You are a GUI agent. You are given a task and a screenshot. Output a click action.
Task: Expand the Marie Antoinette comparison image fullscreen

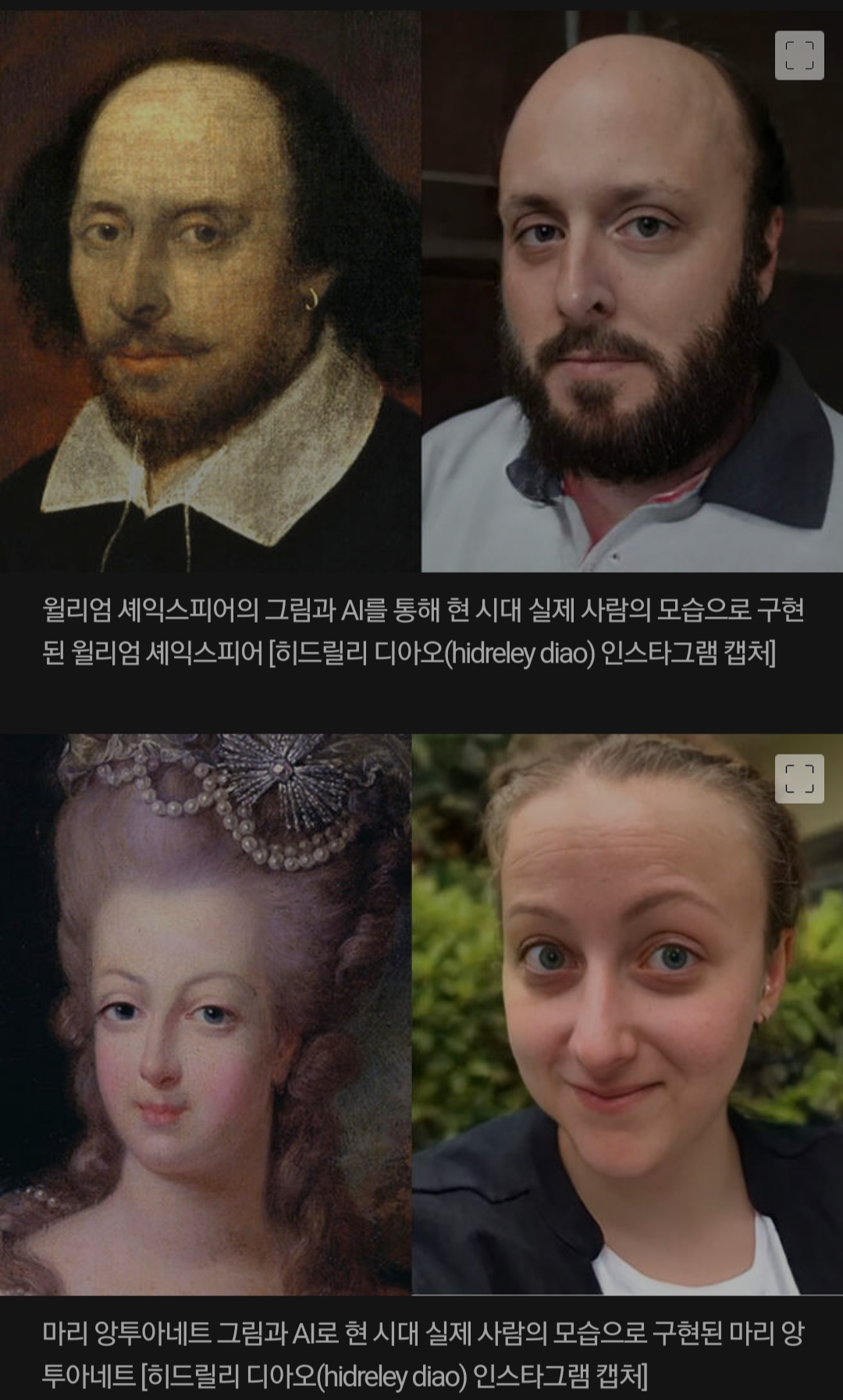click(x=799, y=779)
